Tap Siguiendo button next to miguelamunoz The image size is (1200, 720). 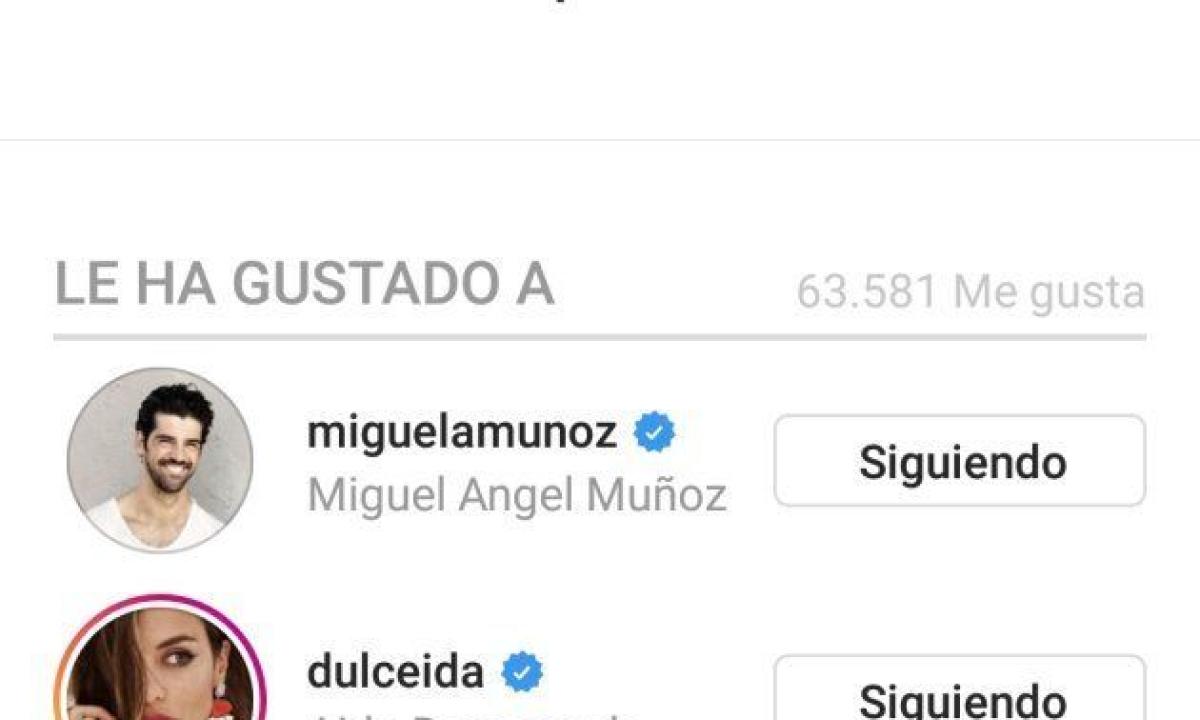(959, 461)
